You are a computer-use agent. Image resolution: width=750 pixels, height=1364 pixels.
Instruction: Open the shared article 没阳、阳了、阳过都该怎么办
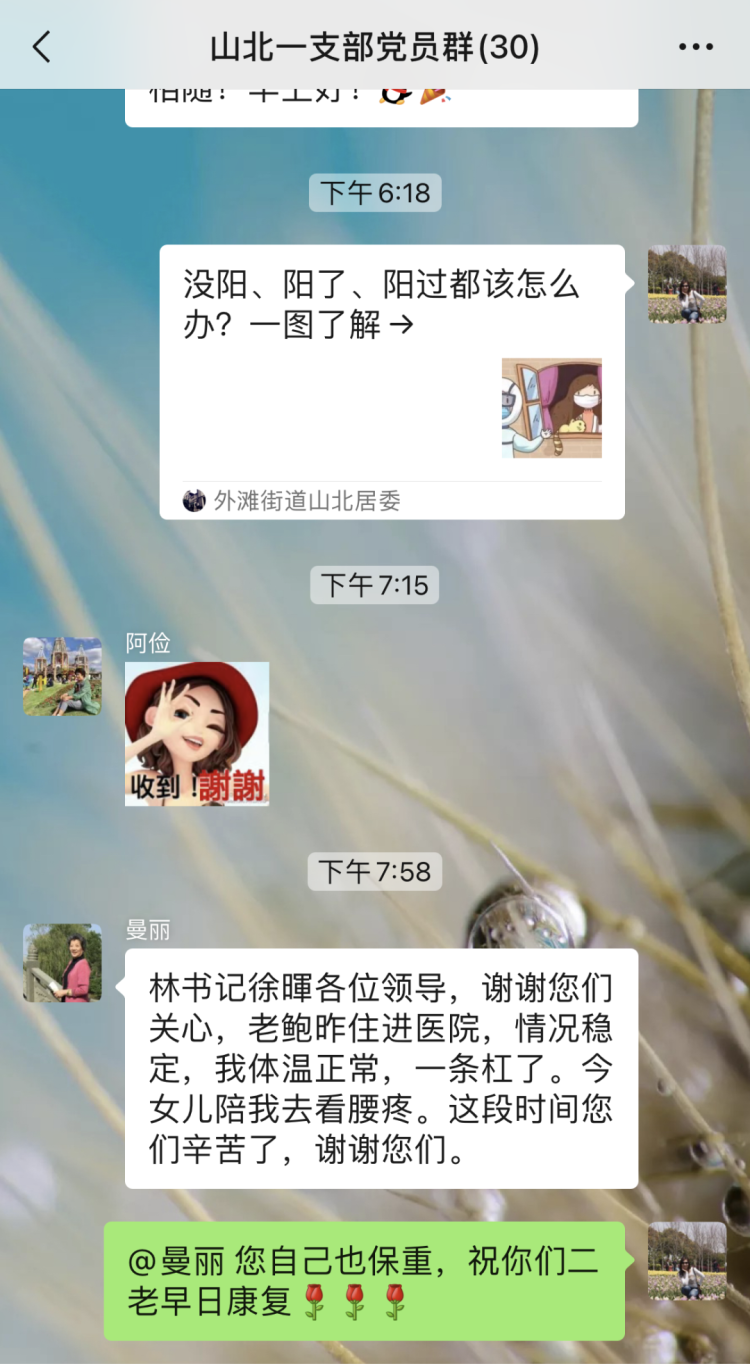pos(391,381)
